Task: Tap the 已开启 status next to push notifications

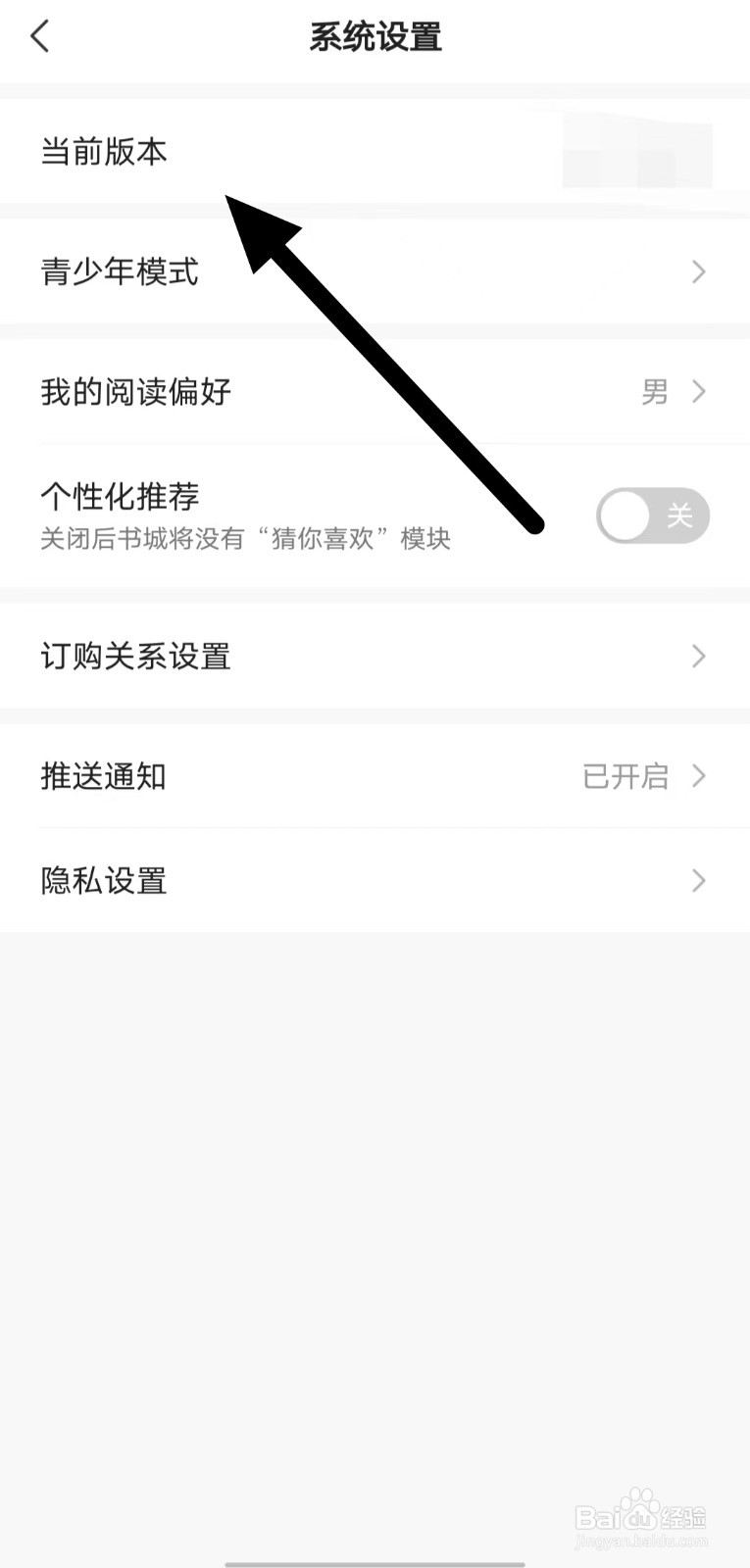Action: (625, 776)
